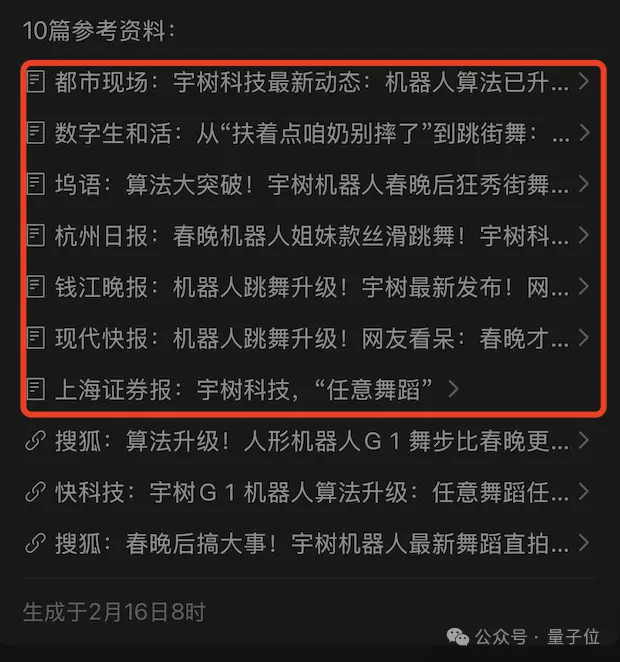The height and width of the screenshot is (662, 620).
Task: Open the 数字生和活 reference article
Action: [x=300, y=133]
